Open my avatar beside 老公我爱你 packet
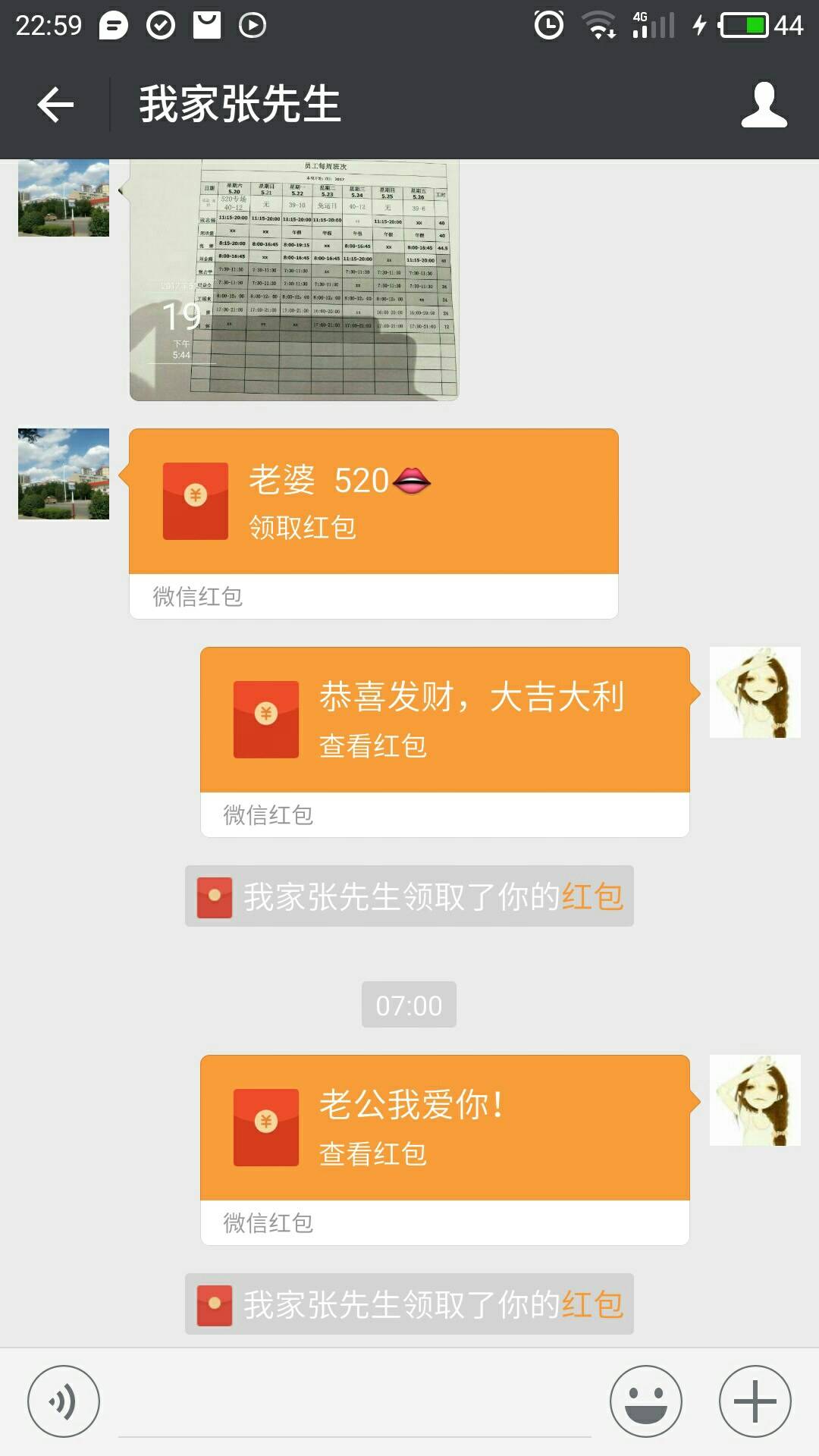The width and height of the screenshot is (819, 1456). pos(755,1100)
